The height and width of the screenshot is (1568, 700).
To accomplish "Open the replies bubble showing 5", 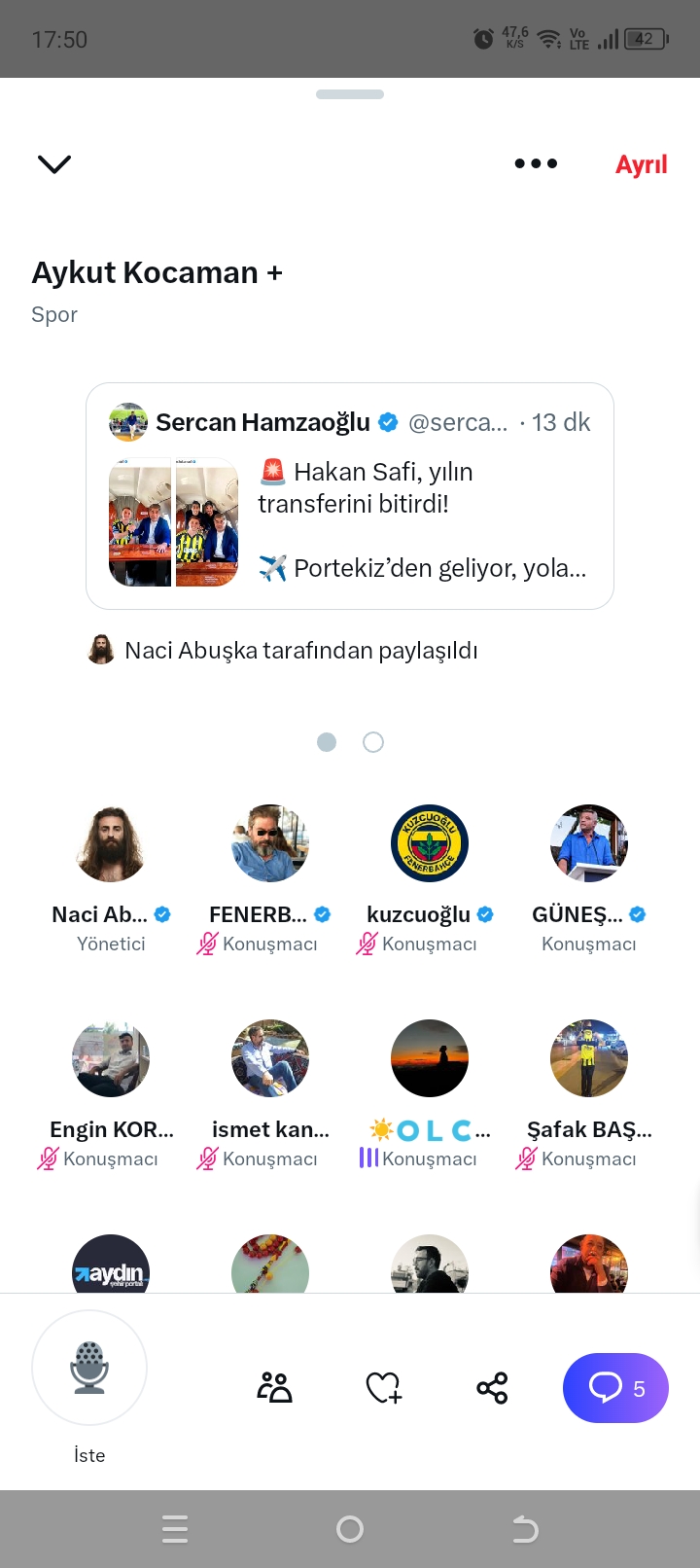I will tap(615, 1388).
